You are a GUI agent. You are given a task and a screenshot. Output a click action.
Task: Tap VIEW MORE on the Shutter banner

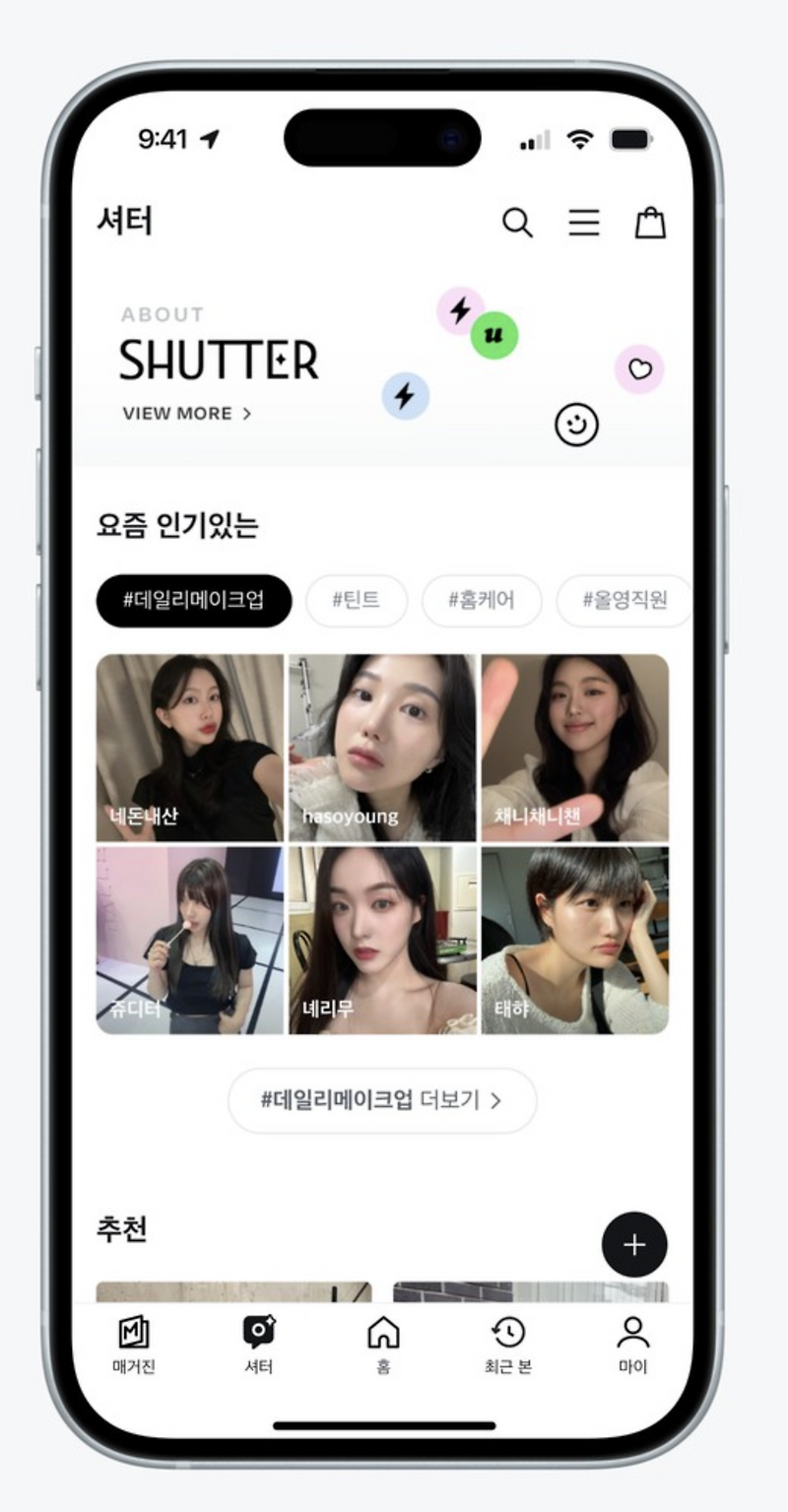[x=187, y=414]
